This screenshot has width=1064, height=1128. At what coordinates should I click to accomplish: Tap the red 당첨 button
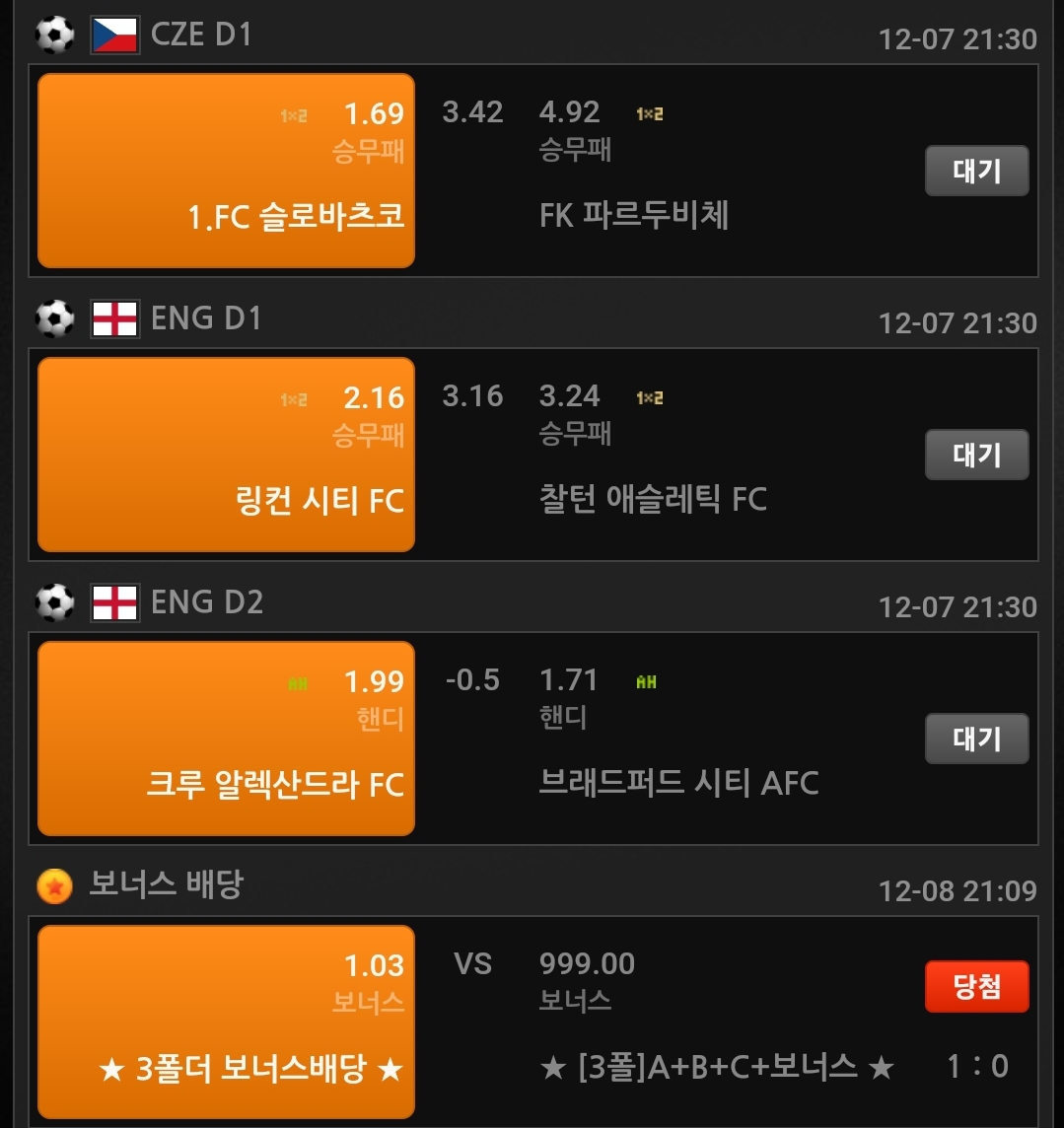click(976, 987)
